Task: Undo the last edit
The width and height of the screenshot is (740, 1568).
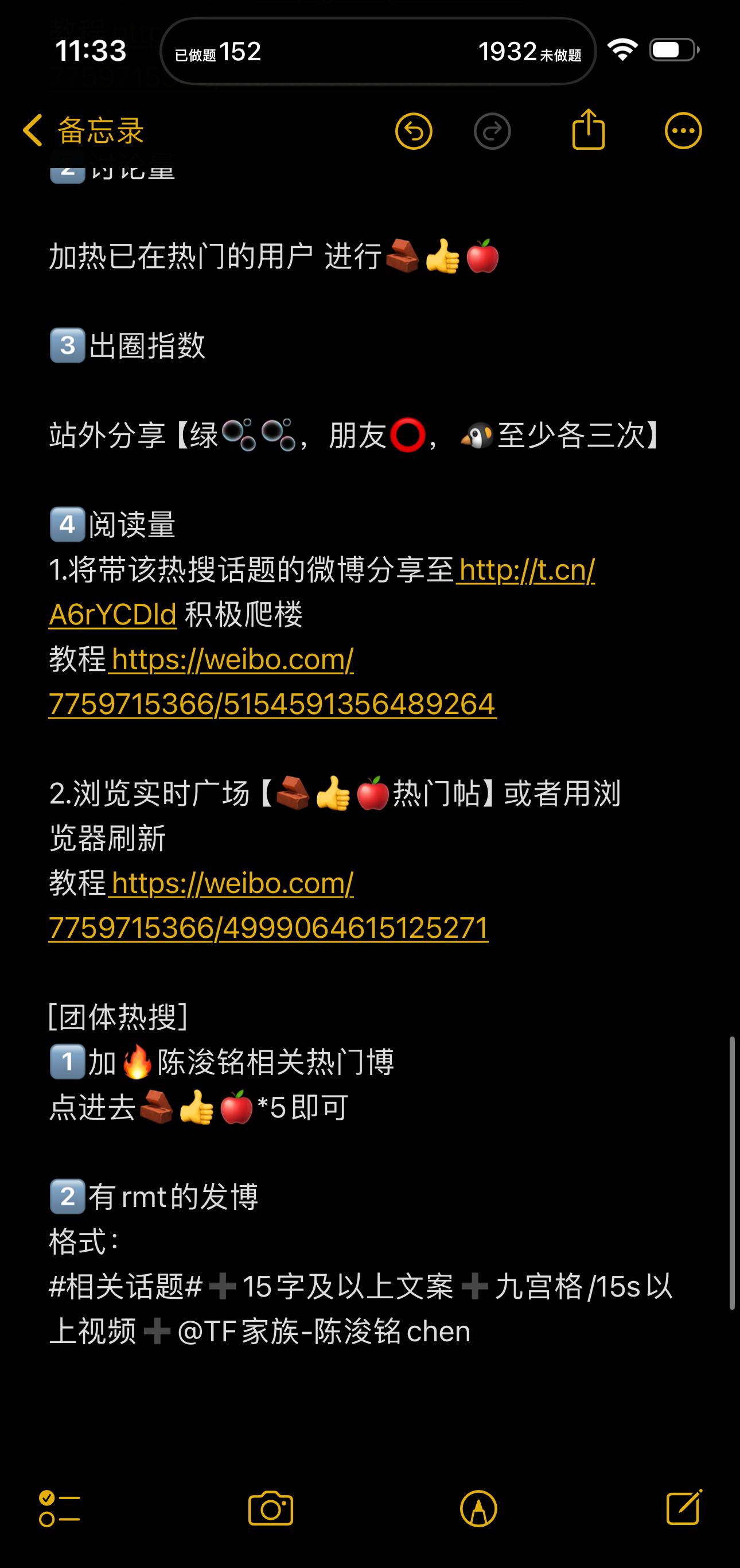Action: coord(414,131)
